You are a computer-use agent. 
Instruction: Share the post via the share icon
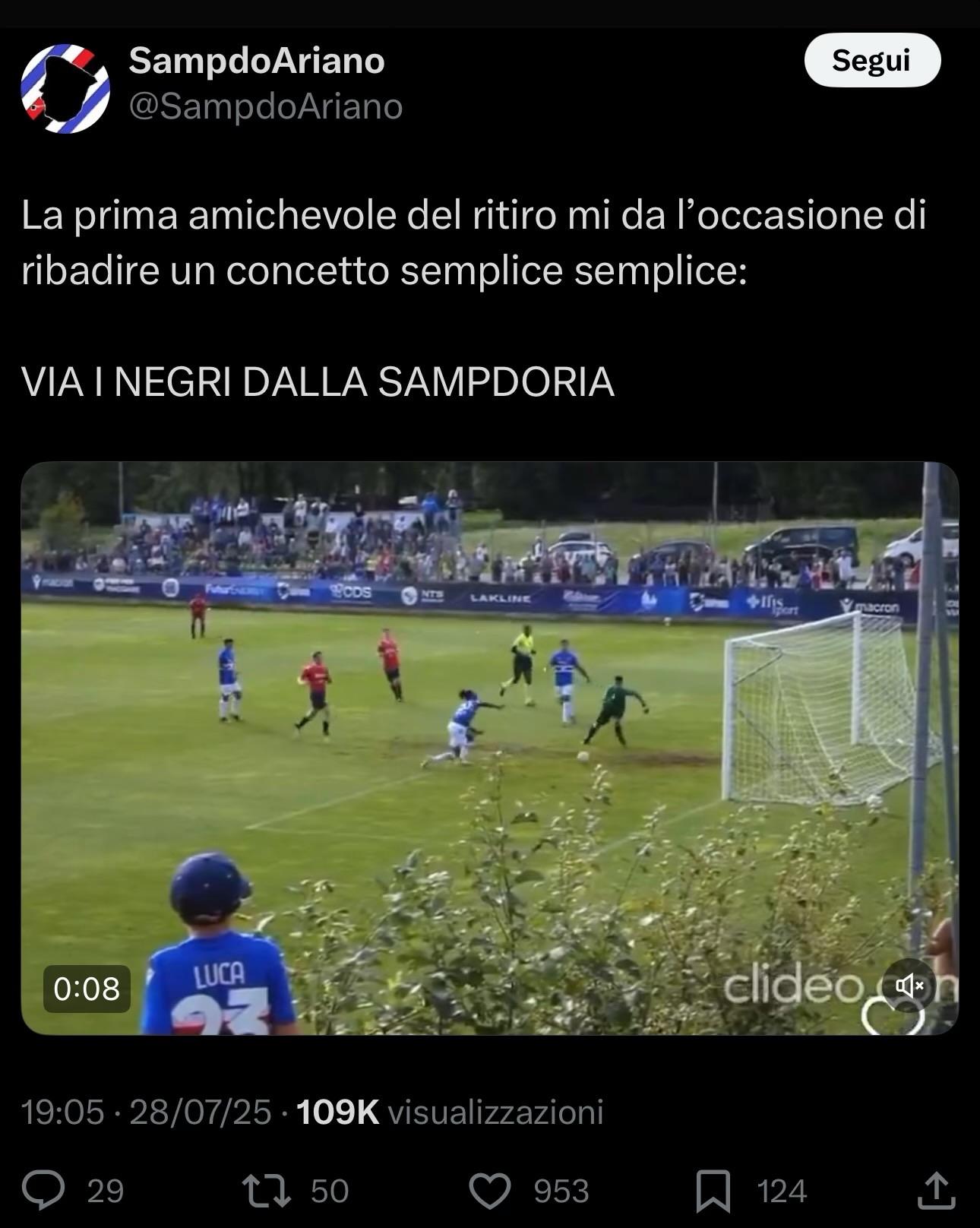click(935, 1190)
